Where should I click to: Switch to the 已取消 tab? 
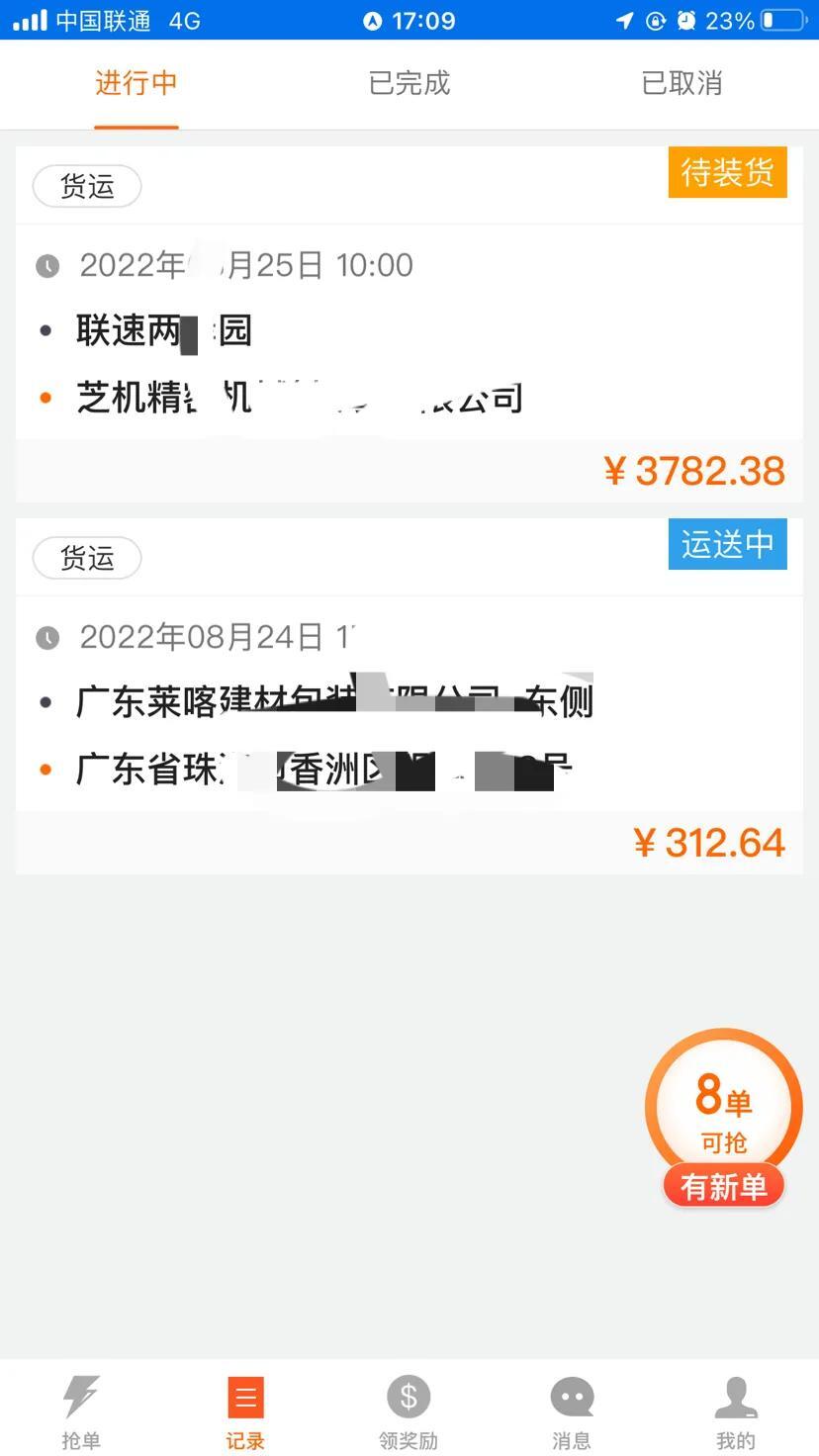point(681,83)
